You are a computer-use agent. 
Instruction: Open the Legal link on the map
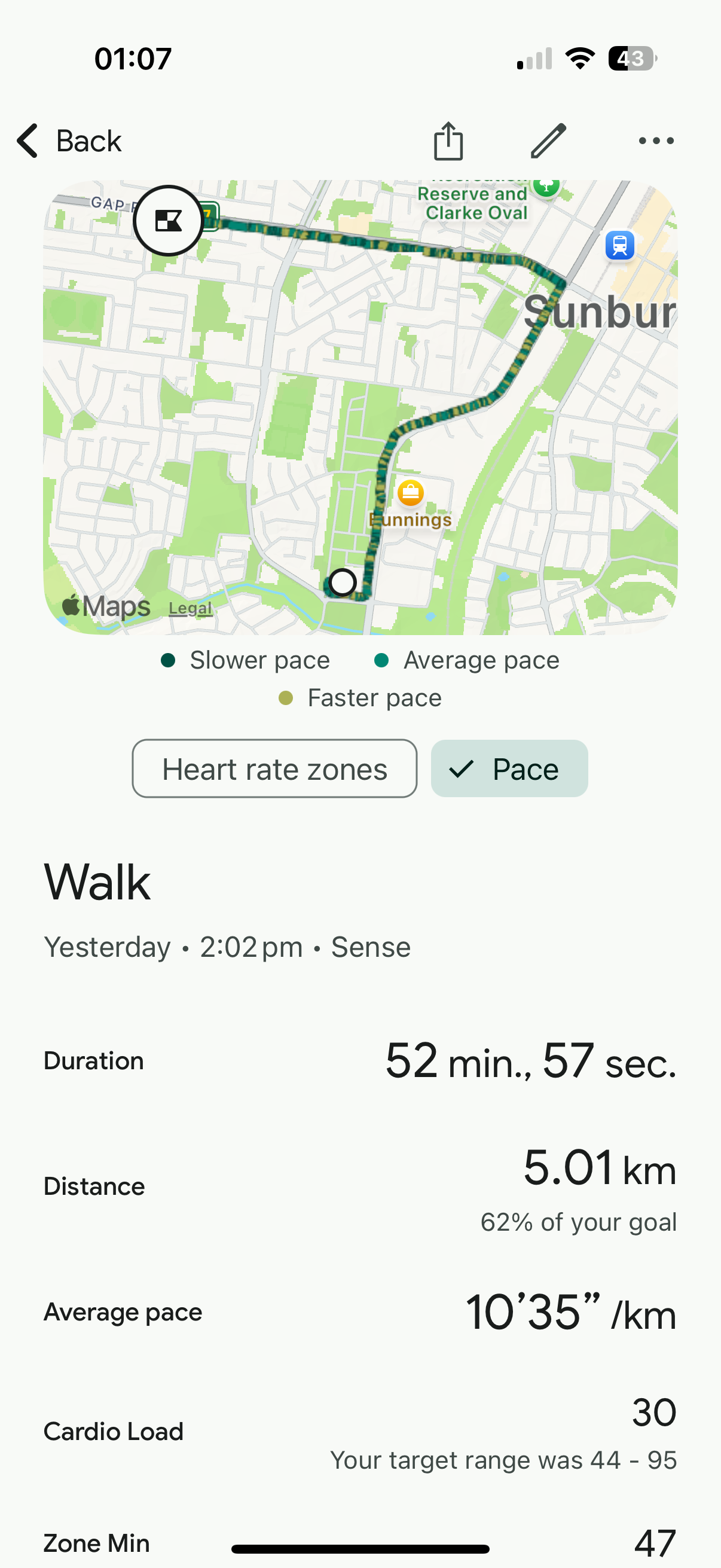(191, 608)
